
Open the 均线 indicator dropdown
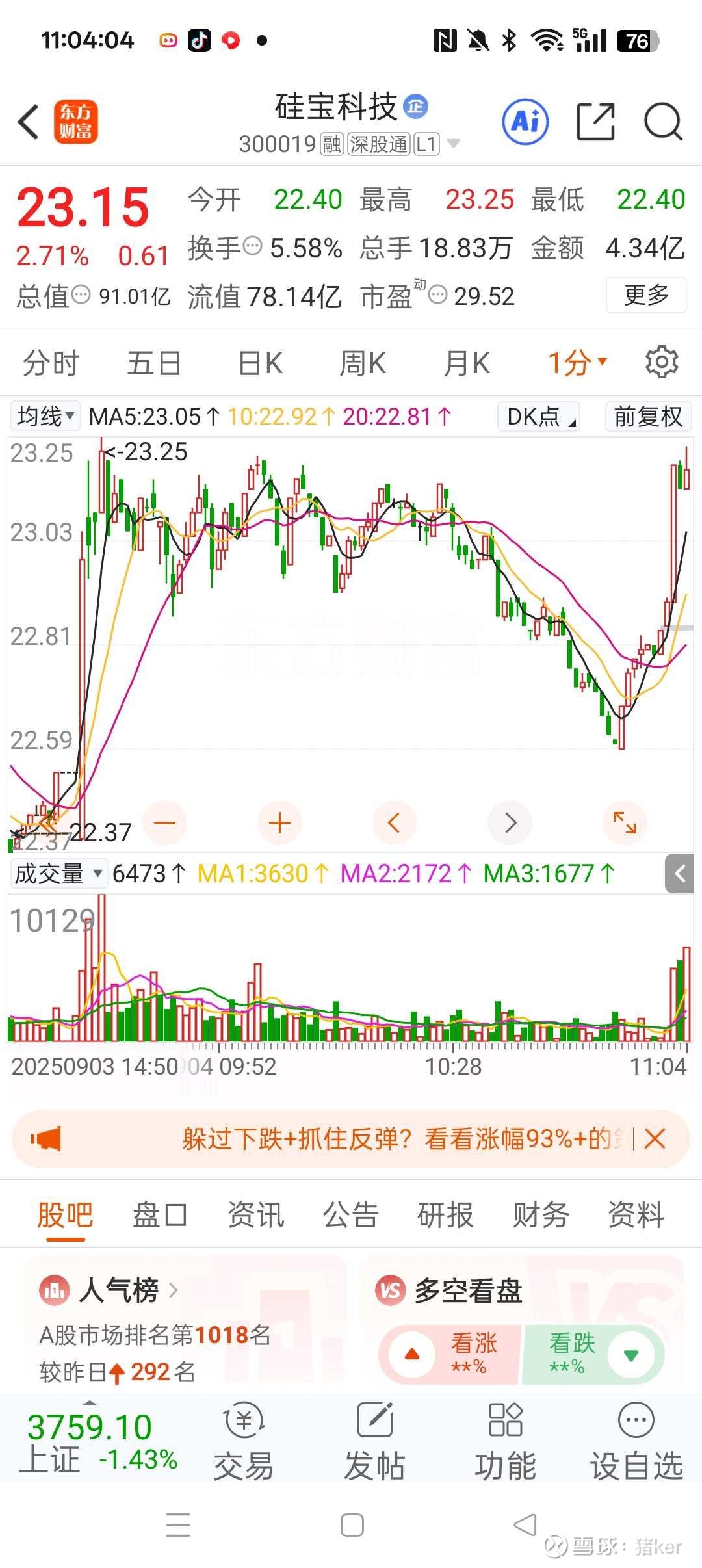[x=45, y=416]
